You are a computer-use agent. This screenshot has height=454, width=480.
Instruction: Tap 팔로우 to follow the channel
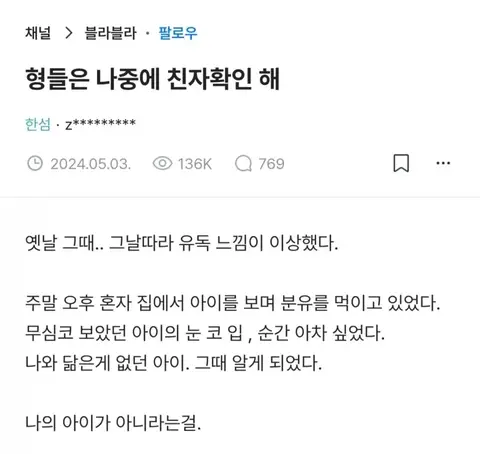pos(178,33)
